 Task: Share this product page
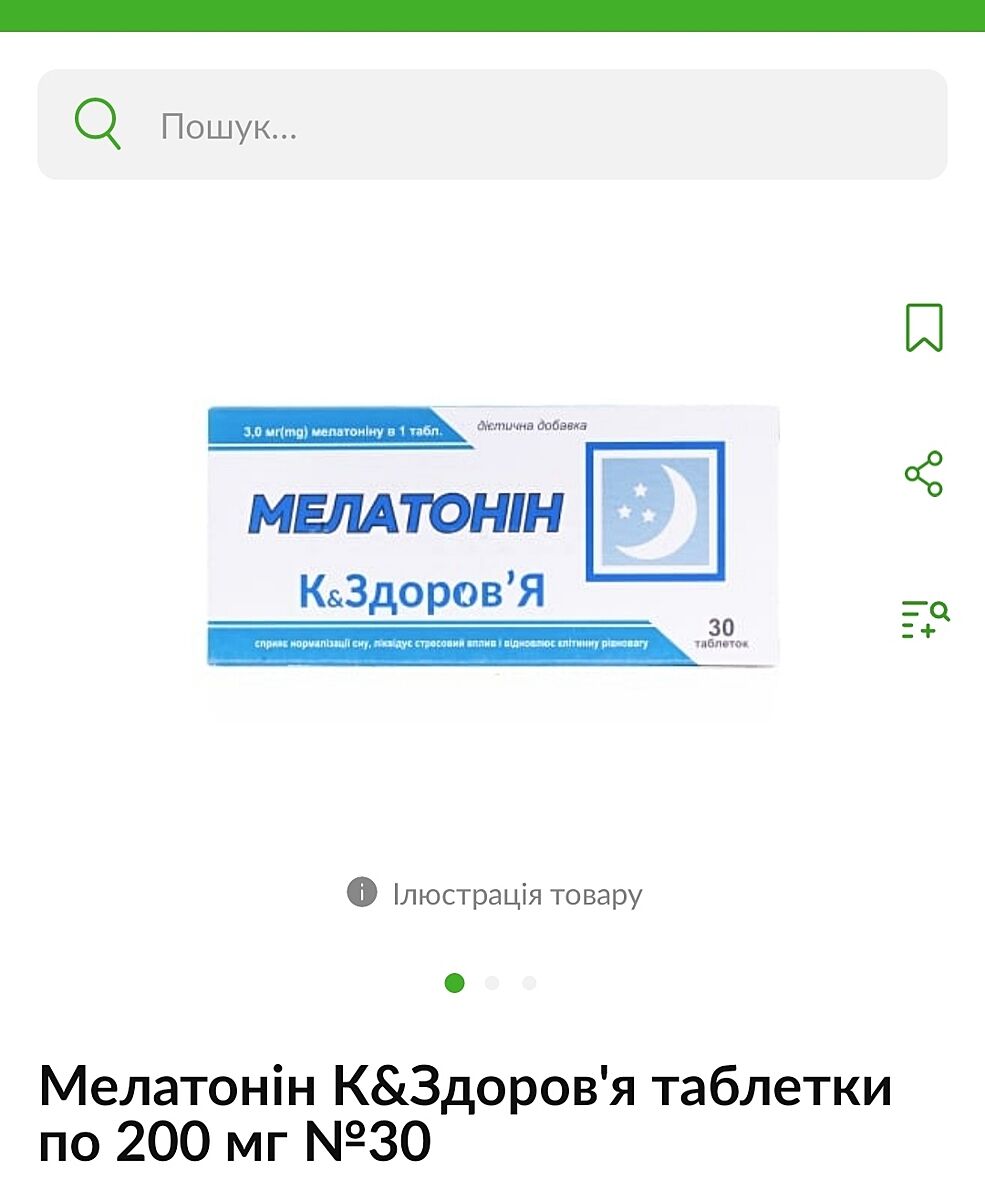point(924,474)
